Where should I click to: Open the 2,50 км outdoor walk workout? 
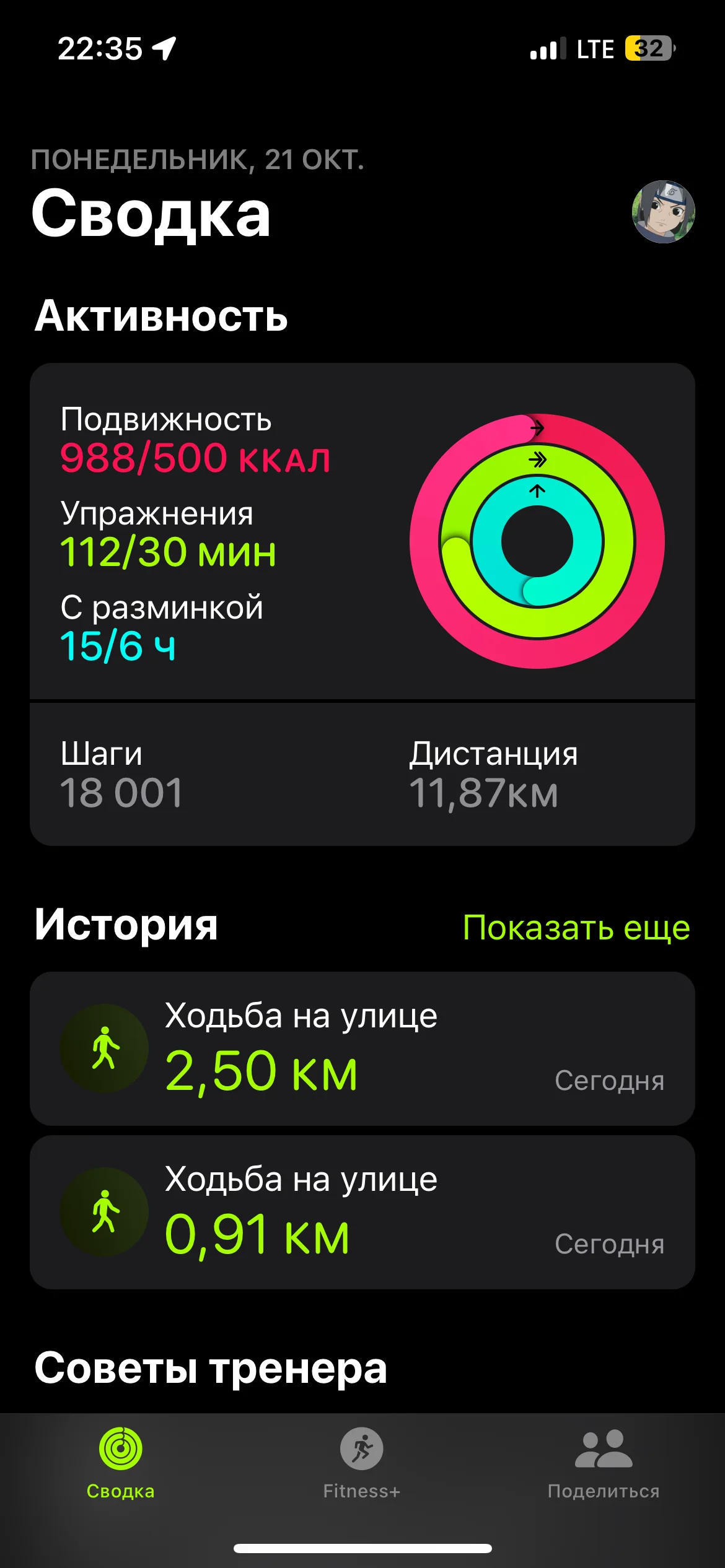(x=362, y=1048)
